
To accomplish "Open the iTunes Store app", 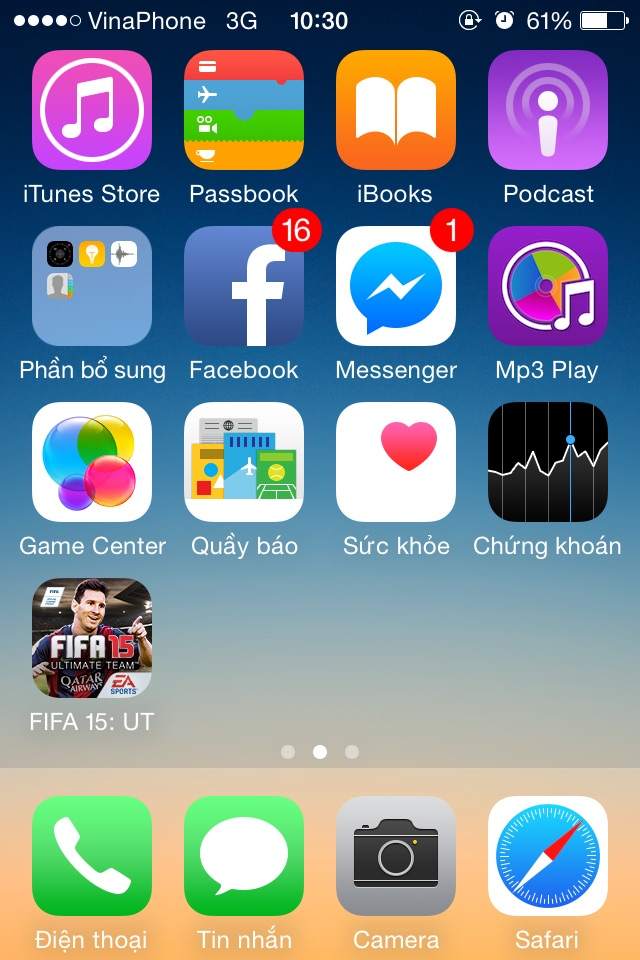I will tap(92, 110).
